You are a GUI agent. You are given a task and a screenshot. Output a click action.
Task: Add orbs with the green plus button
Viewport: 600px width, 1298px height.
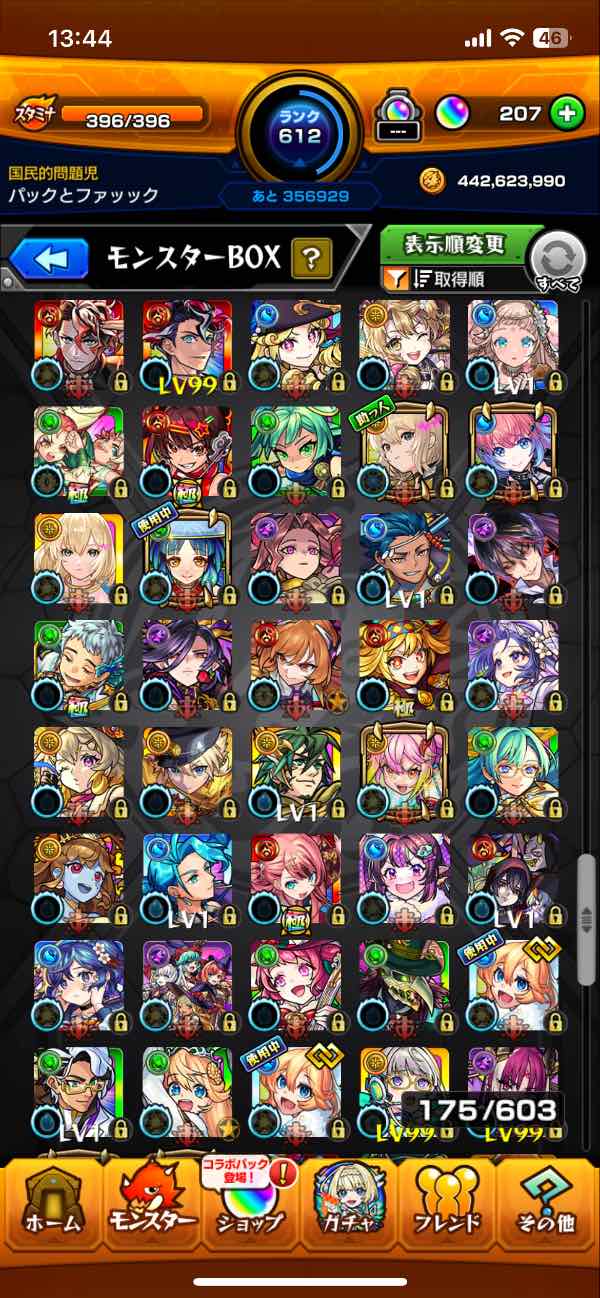[x=568, y=113]
